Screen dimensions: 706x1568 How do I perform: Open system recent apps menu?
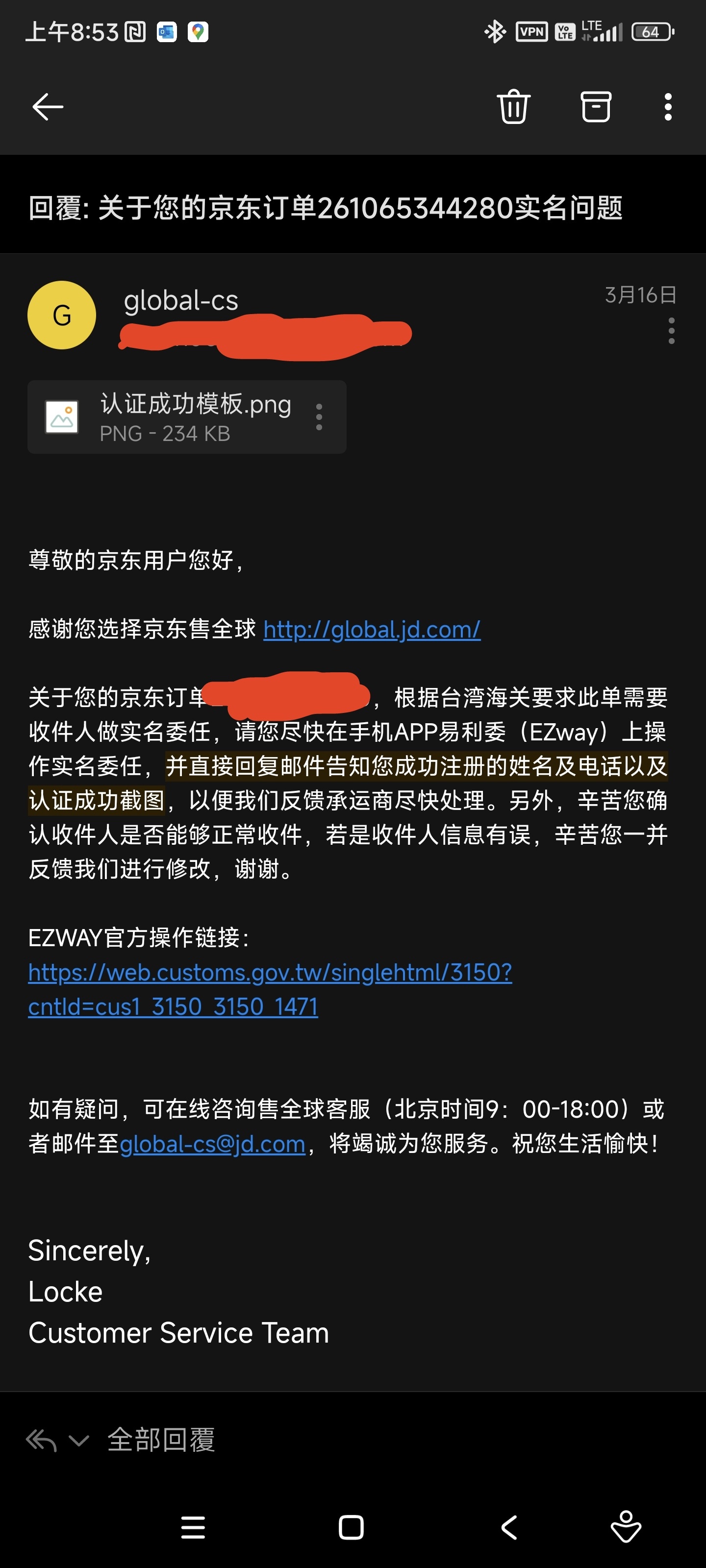pyautogui.click(x=193, y=1527)
